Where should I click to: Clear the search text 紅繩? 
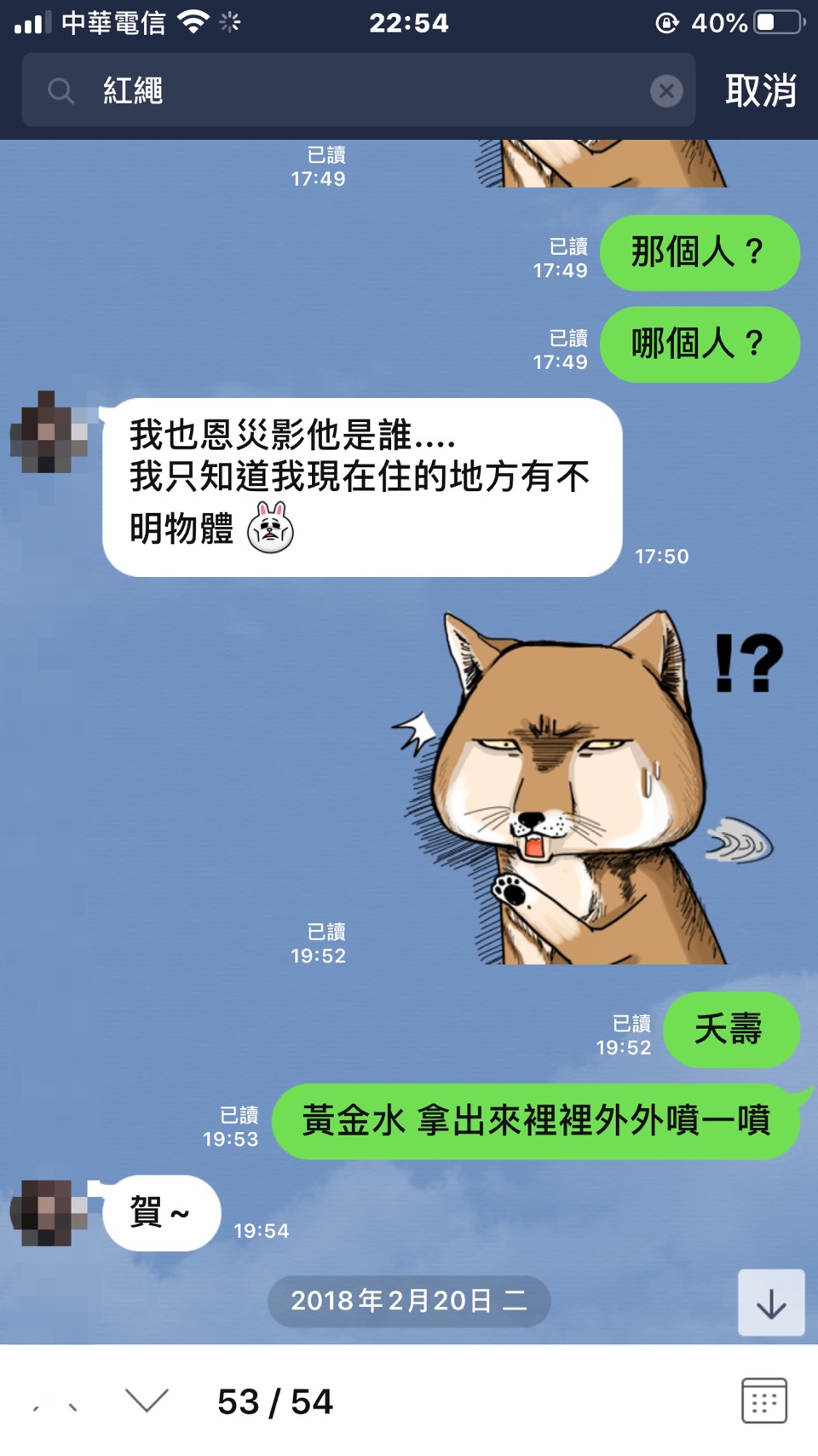pos(666,90)
